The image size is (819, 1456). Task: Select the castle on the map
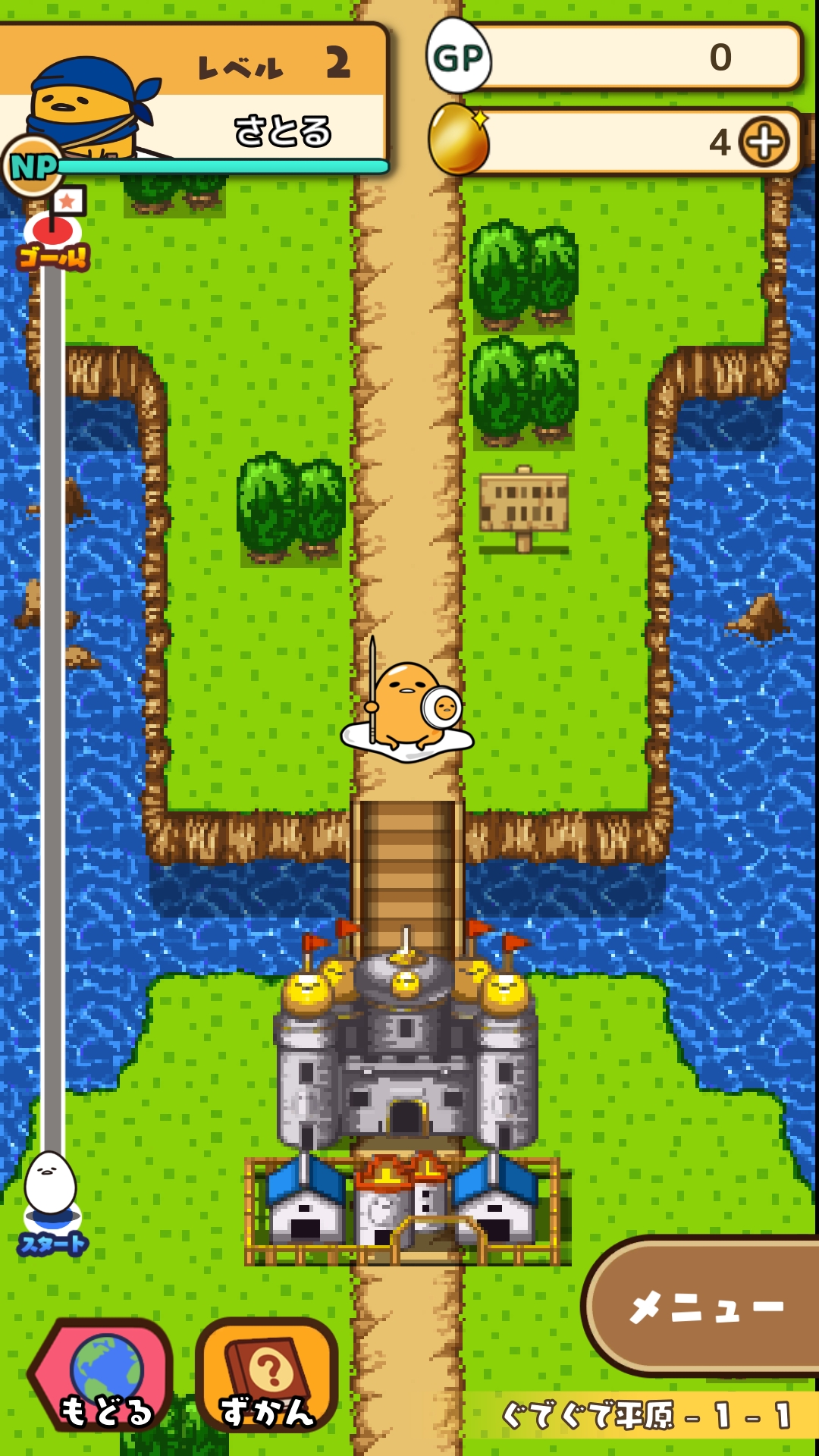pyautogui.click(x=406, y=1054)
